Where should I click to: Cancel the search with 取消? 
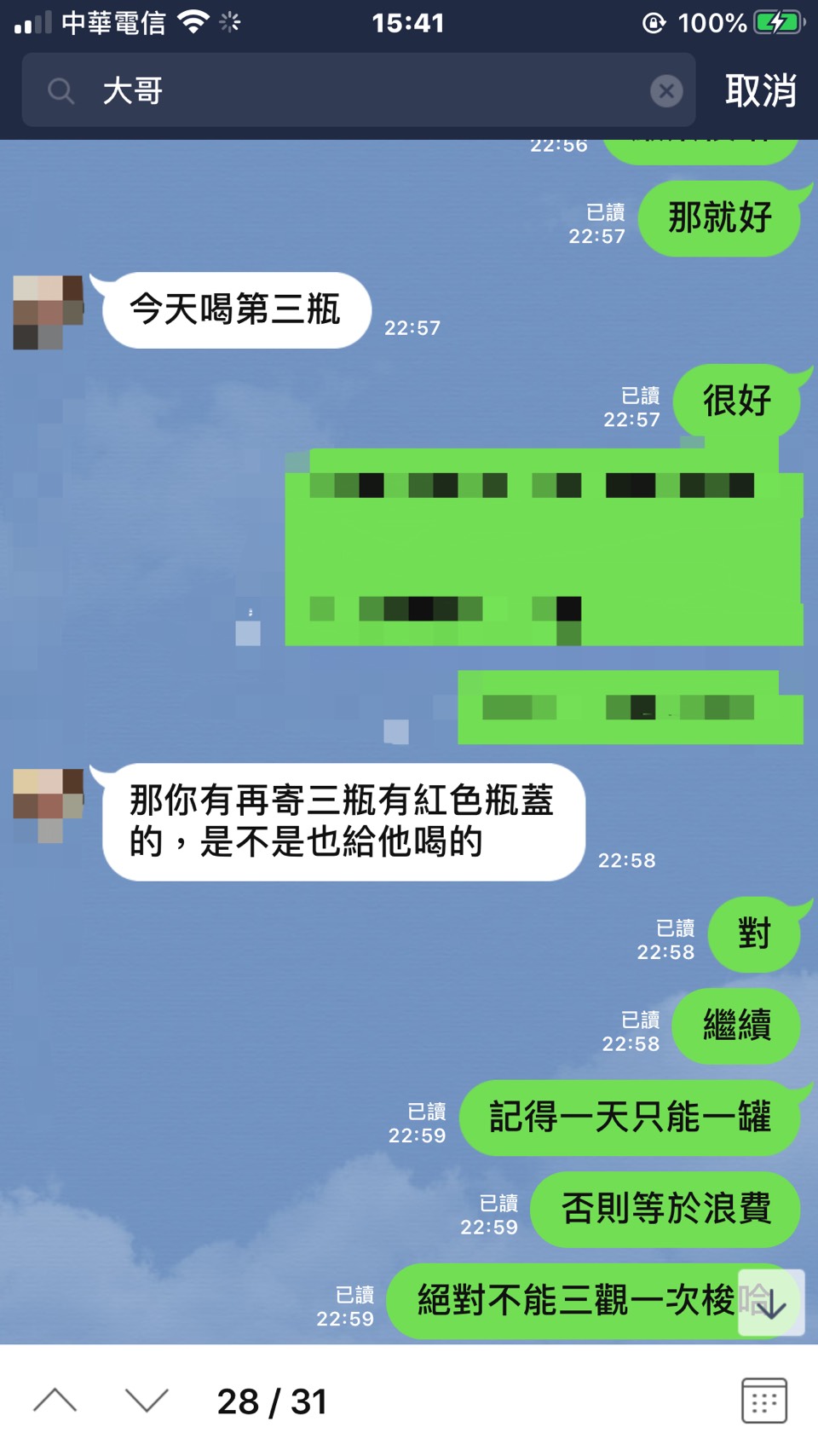[760, 90]
